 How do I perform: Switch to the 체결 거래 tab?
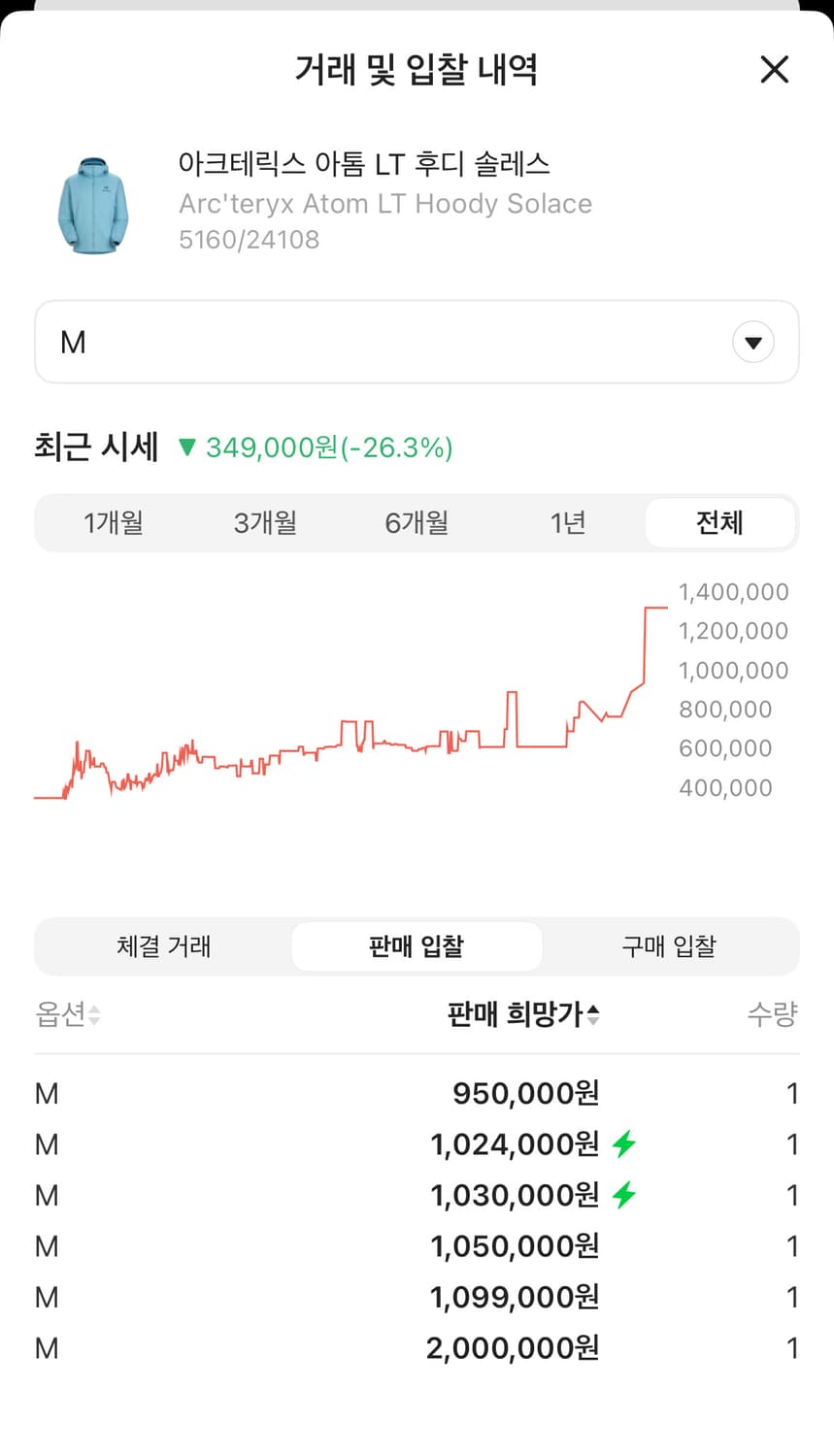[x=163, y=946]
